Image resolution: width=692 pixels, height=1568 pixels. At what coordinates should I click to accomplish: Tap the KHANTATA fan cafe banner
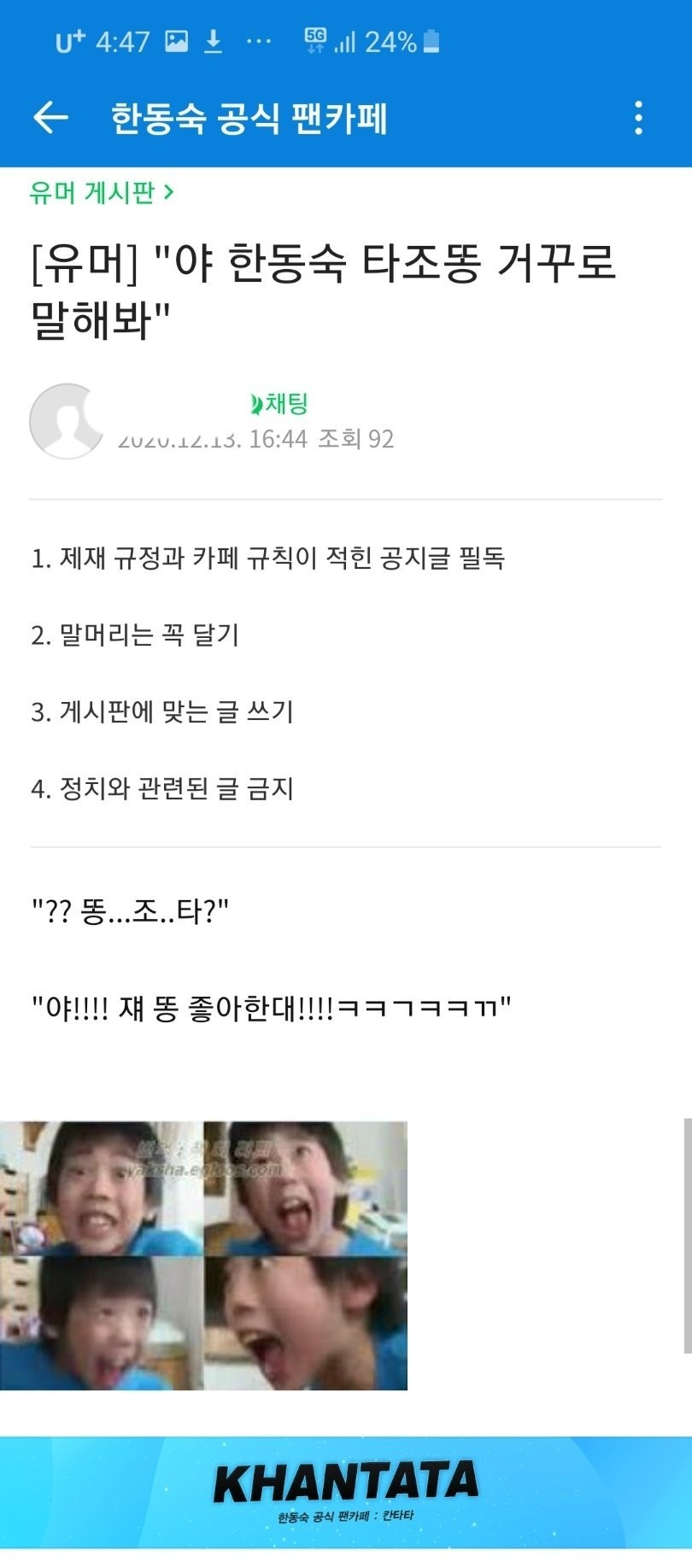point(346,1492)
